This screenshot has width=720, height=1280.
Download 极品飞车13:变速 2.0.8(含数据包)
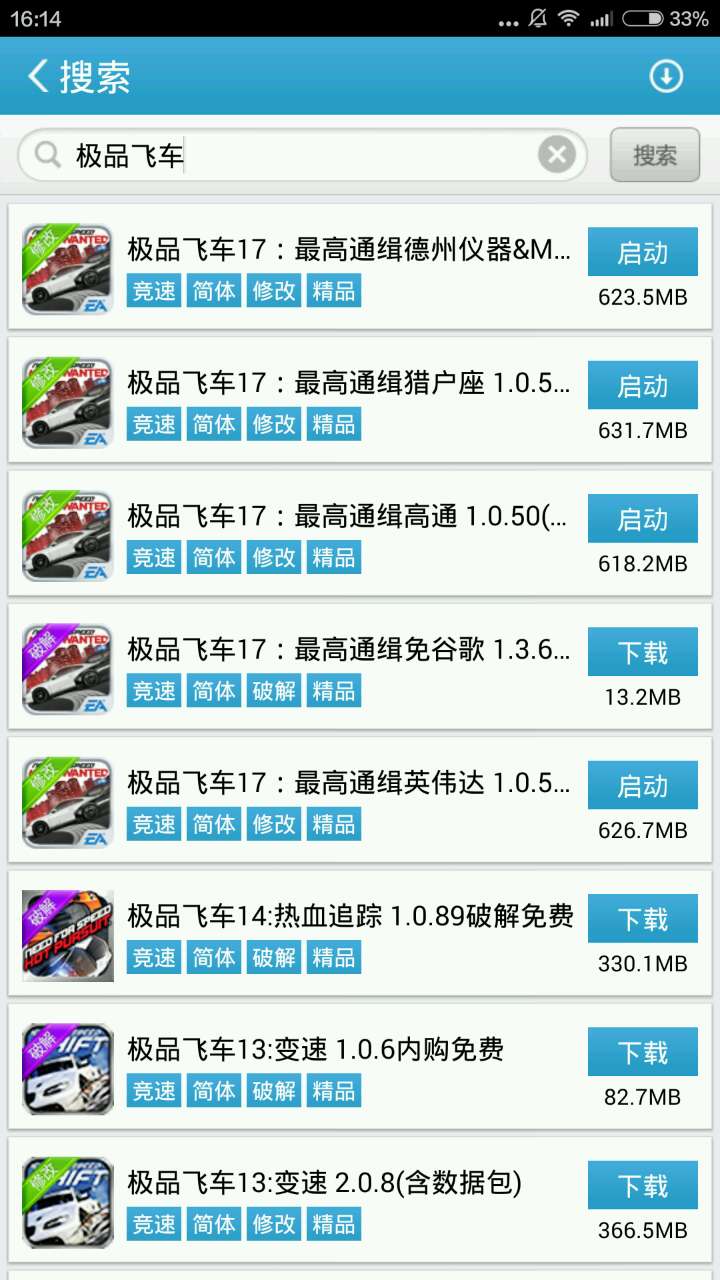[x=642, y=1185]
